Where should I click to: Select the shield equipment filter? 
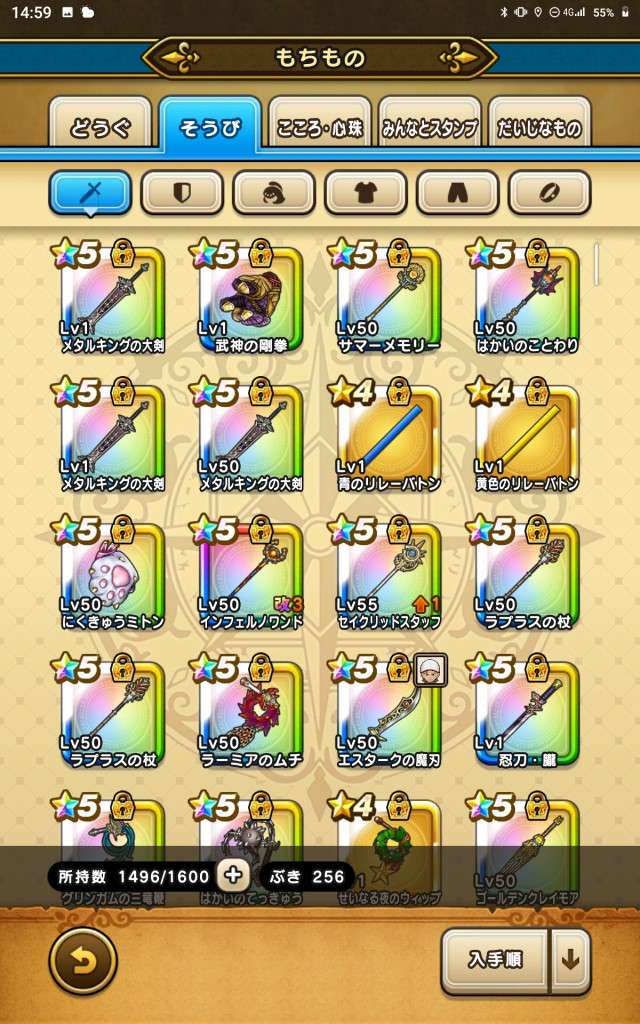182,193
